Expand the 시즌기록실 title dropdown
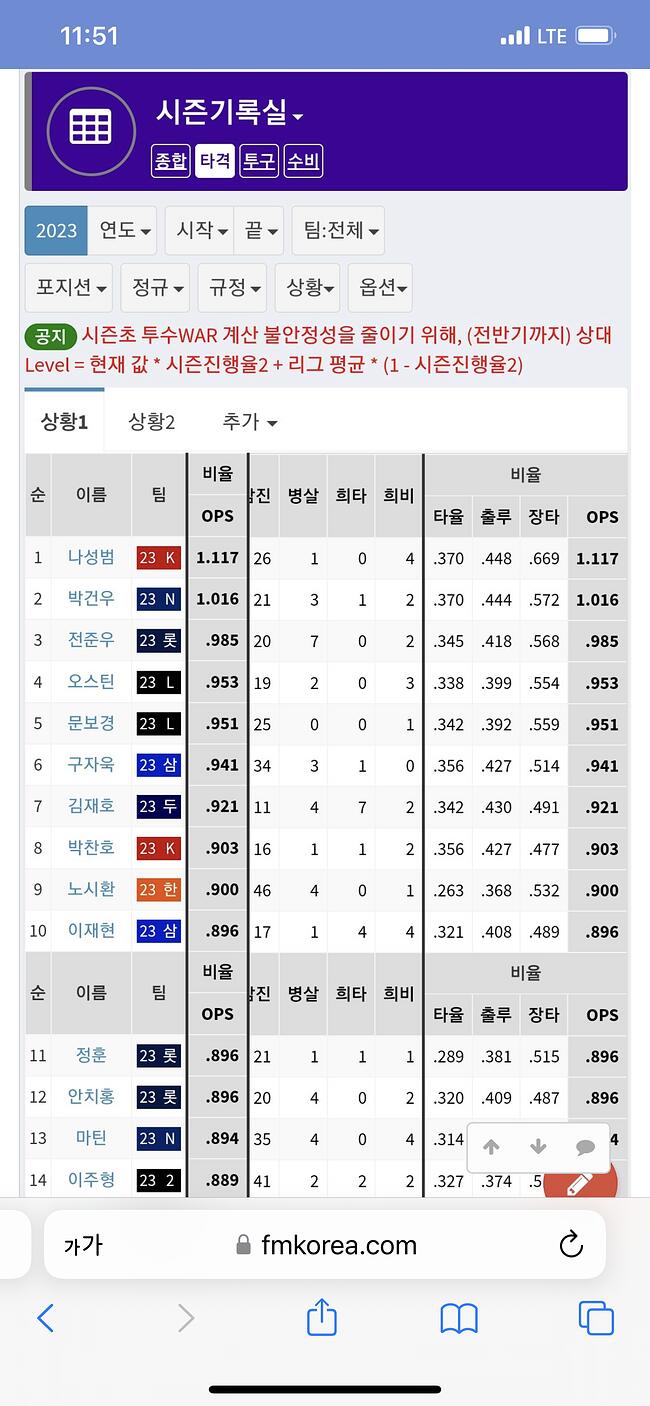650x1406 pixels. tap(229, 112)
